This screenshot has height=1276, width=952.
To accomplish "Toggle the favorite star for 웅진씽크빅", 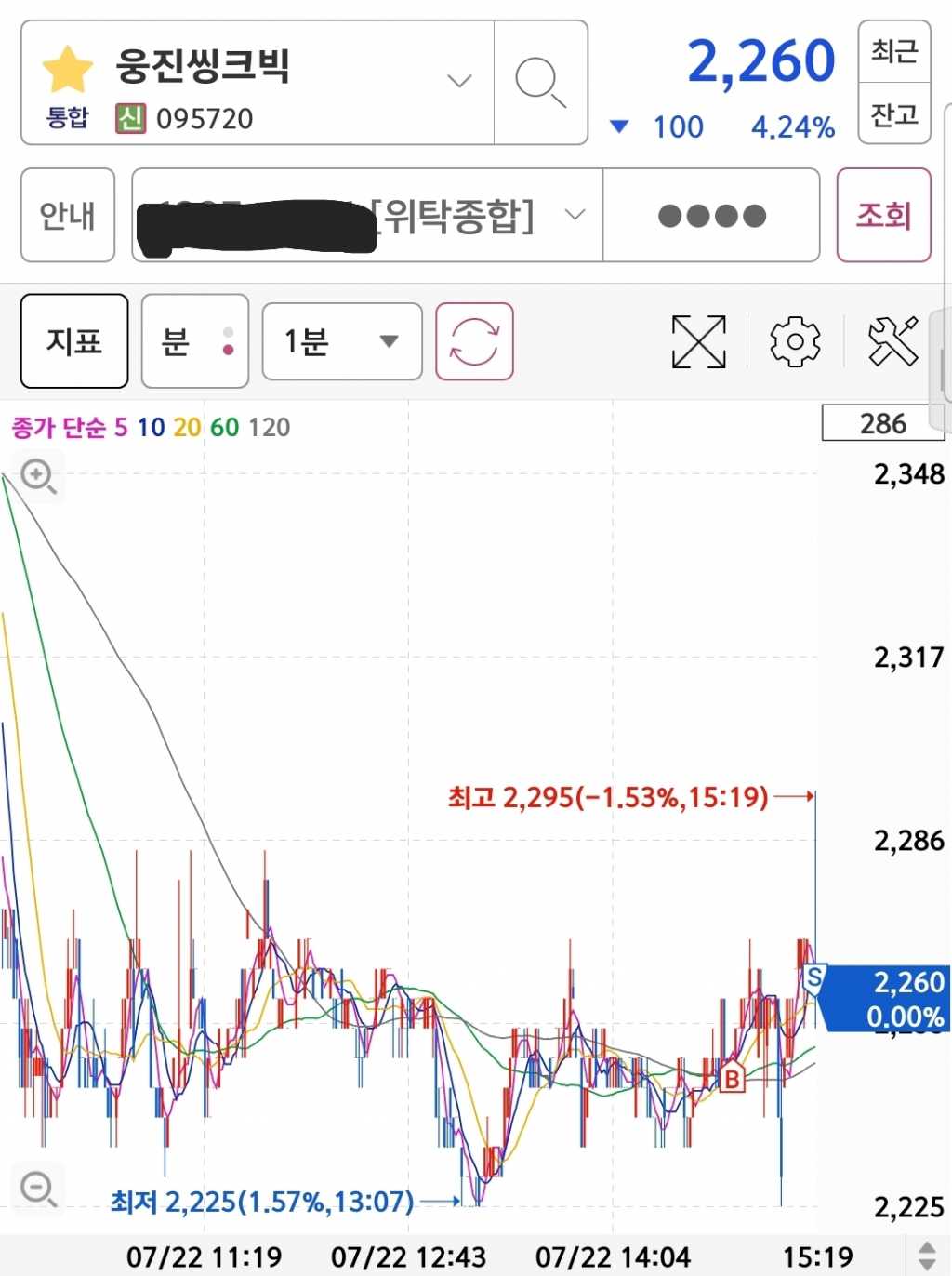I will [67, 69].
